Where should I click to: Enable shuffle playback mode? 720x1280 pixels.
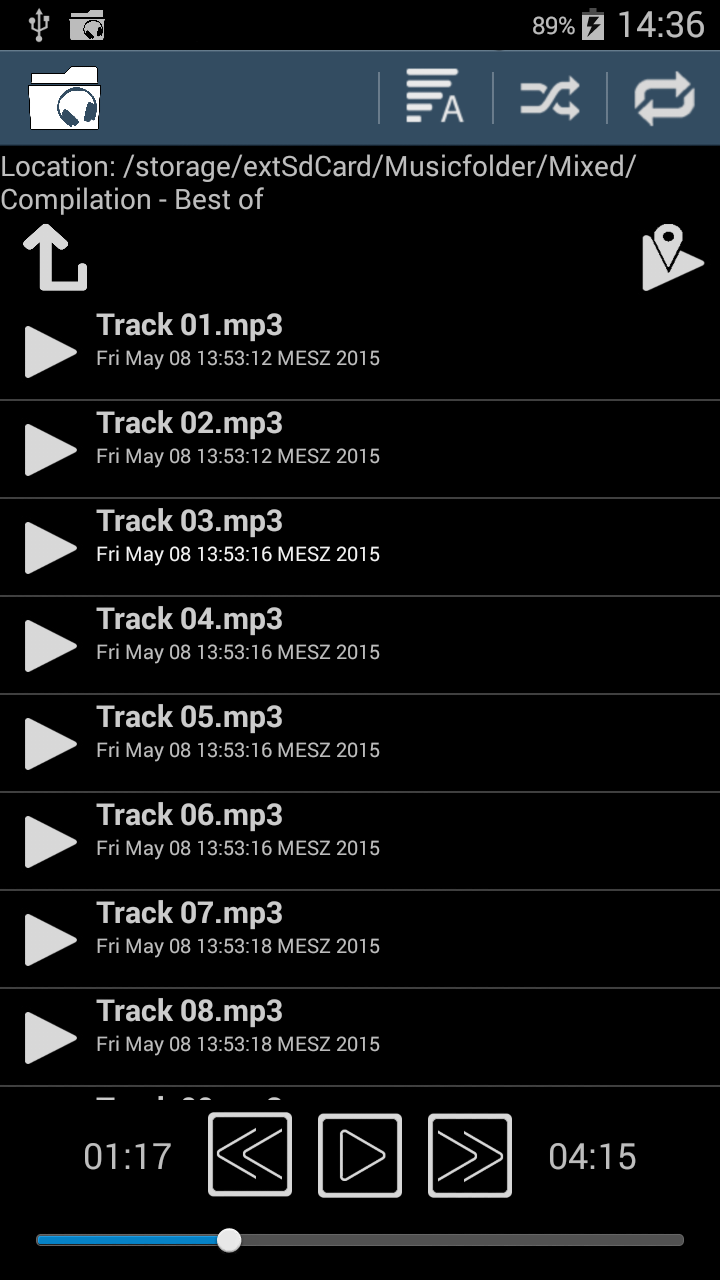pyautogui.click(x=548, y=97)
